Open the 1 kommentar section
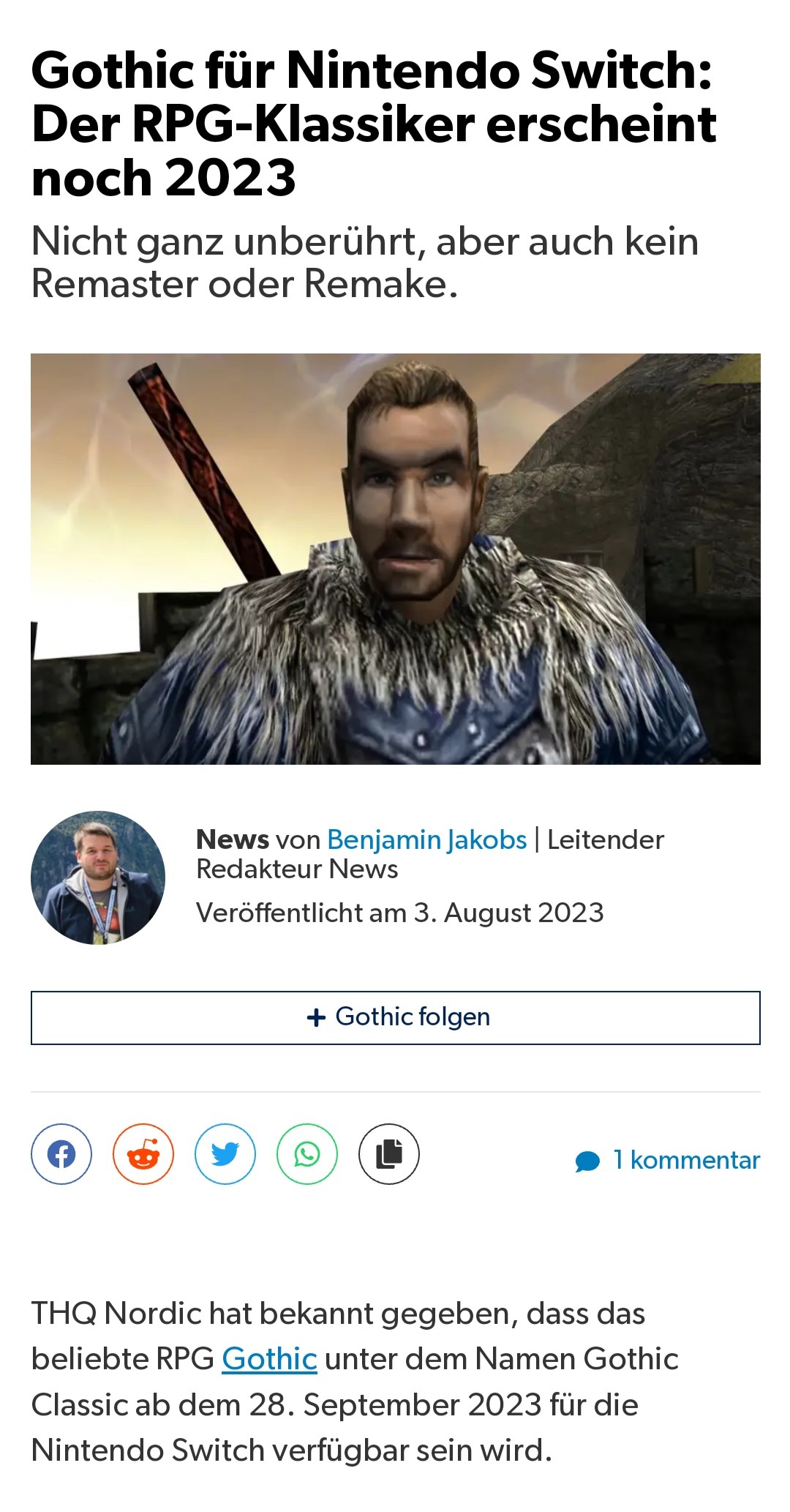 pos(668,1160)
